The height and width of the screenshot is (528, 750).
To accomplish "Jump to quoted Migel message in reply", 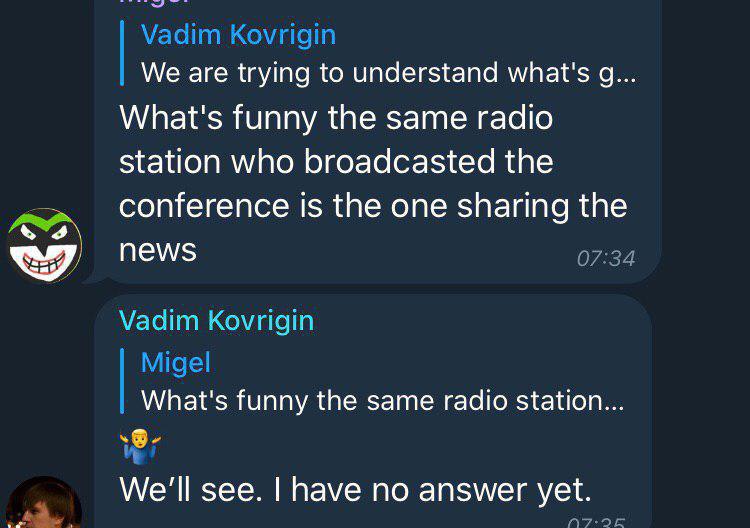I will pyautogui.click(x=380, y=382).
